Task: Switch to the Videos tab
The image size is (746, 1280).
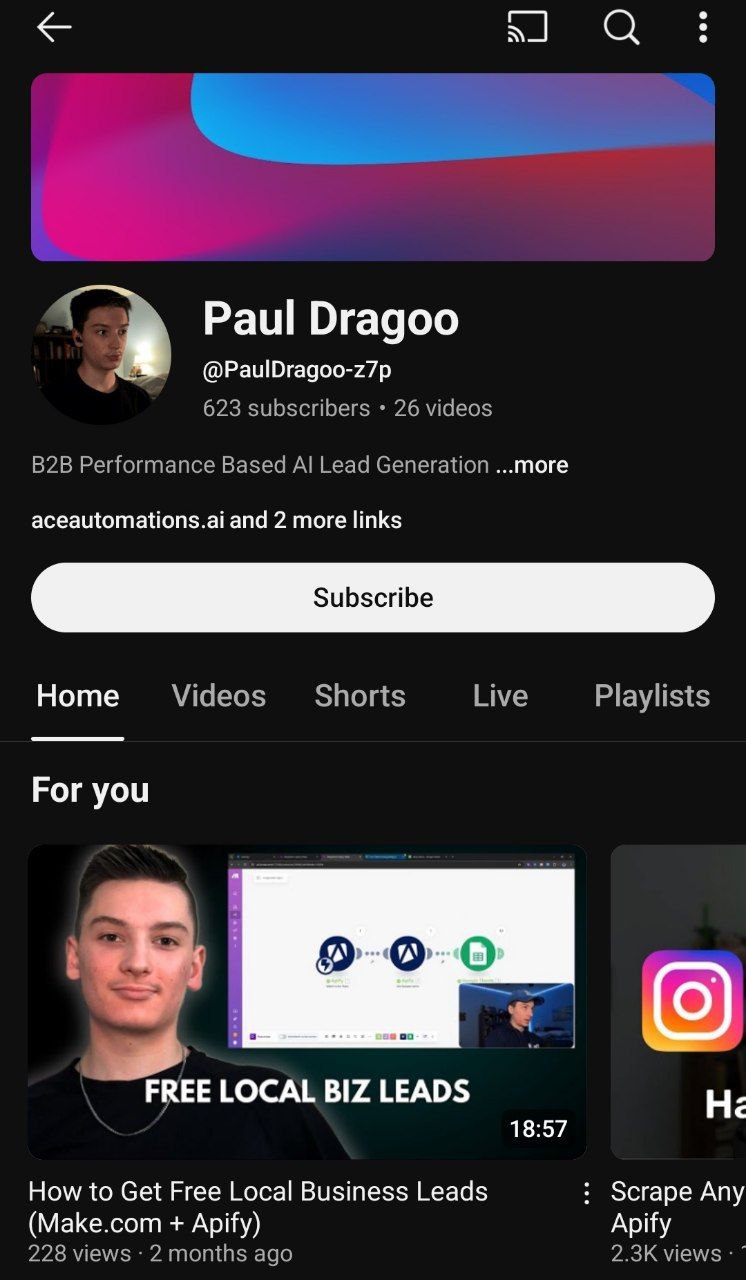Action: point(219,696)
